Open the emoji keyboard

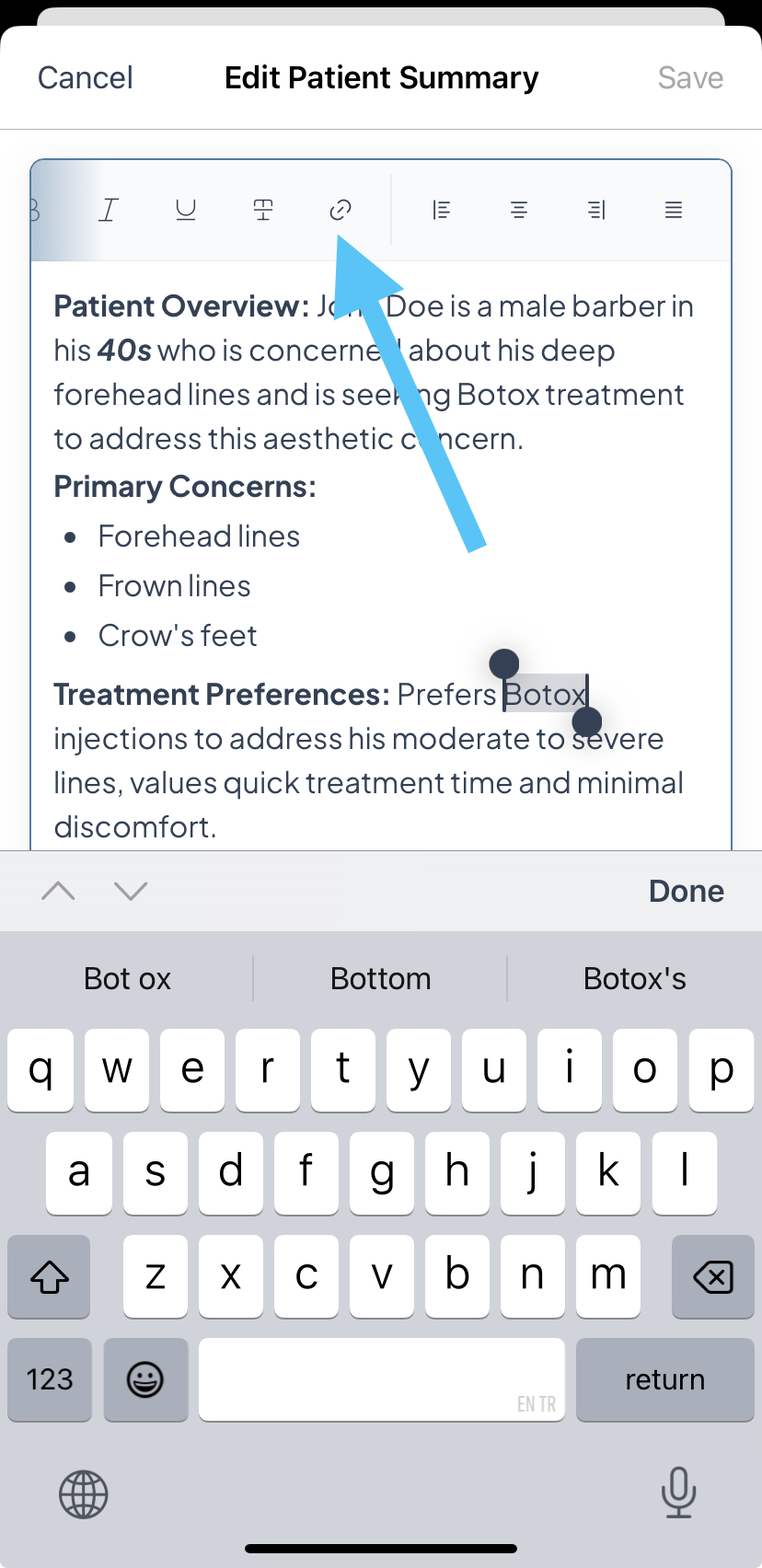point(145,1379)
